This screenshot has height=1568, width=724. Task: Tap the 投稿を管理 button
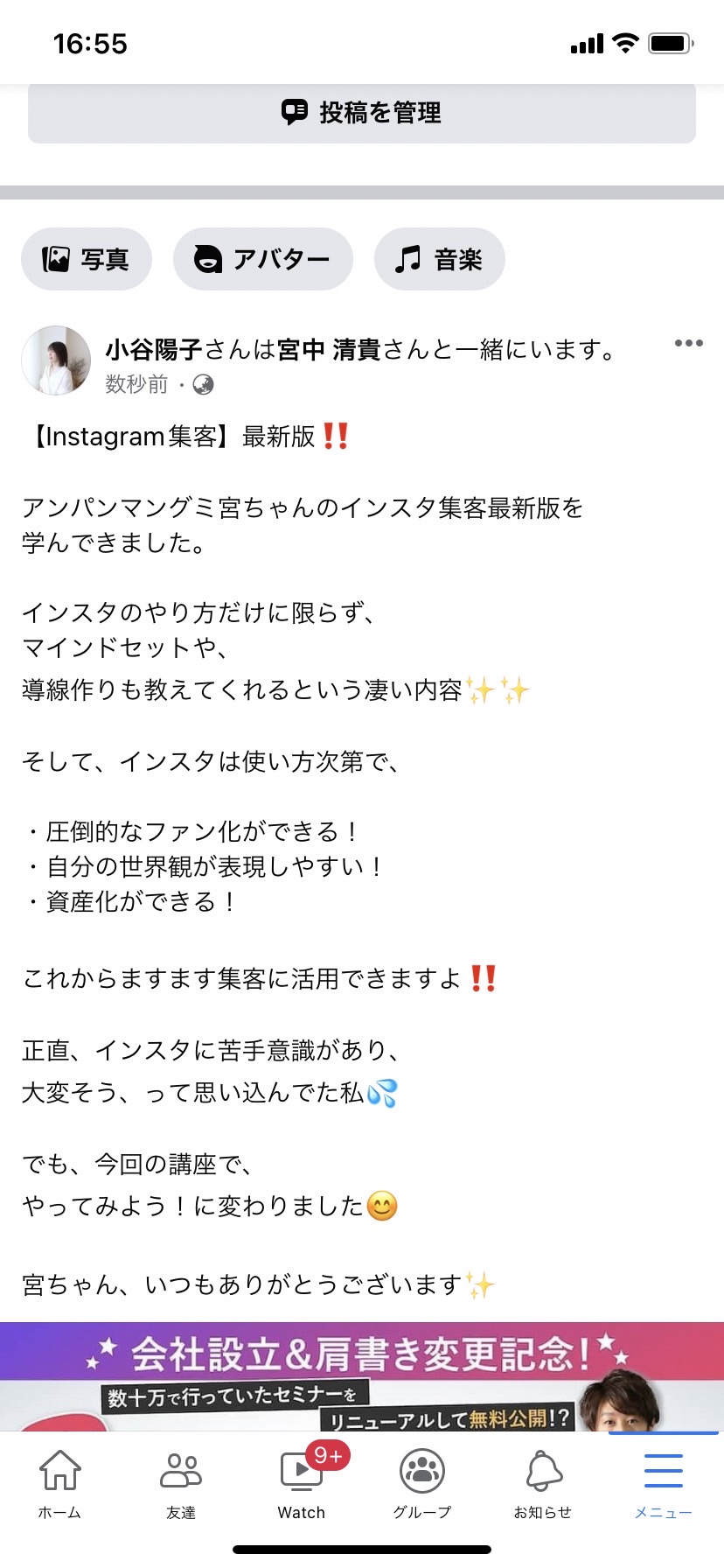click(362, 113)
